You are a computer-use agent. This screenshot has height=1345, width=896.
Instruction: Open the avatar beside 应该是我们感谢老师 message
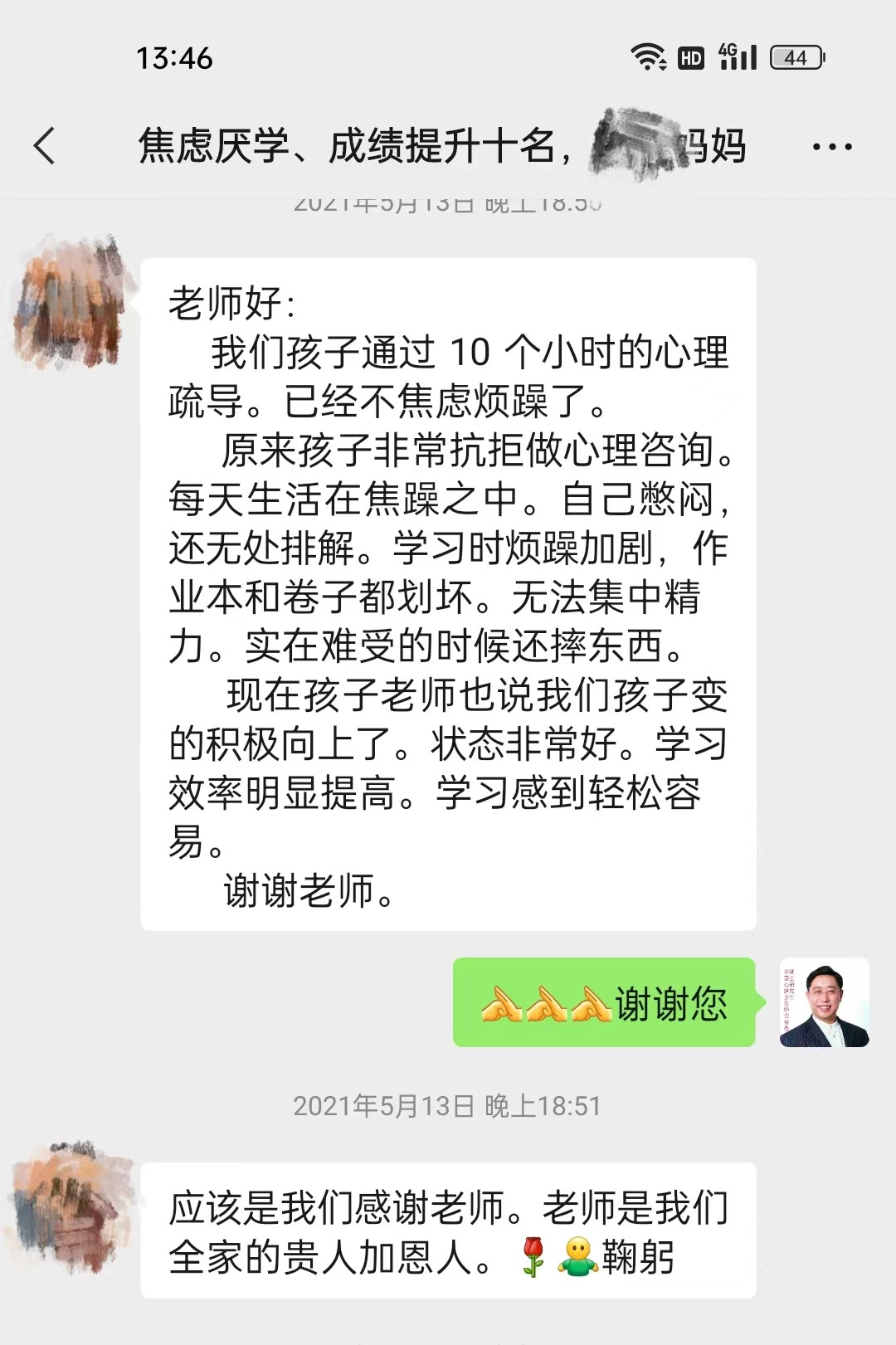[x=71, y=1207]
